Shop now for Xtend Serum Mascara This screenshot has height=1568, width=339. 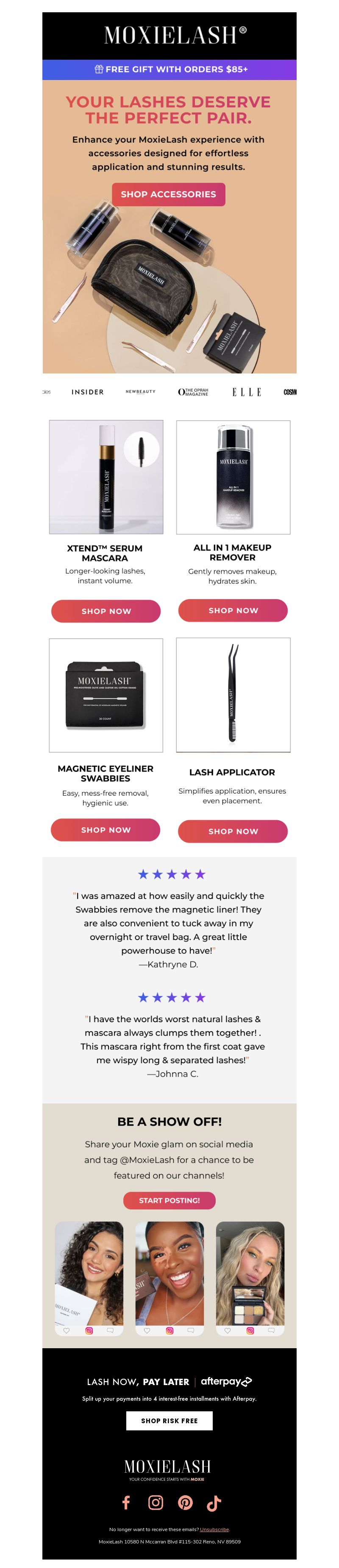coord(106,611)
